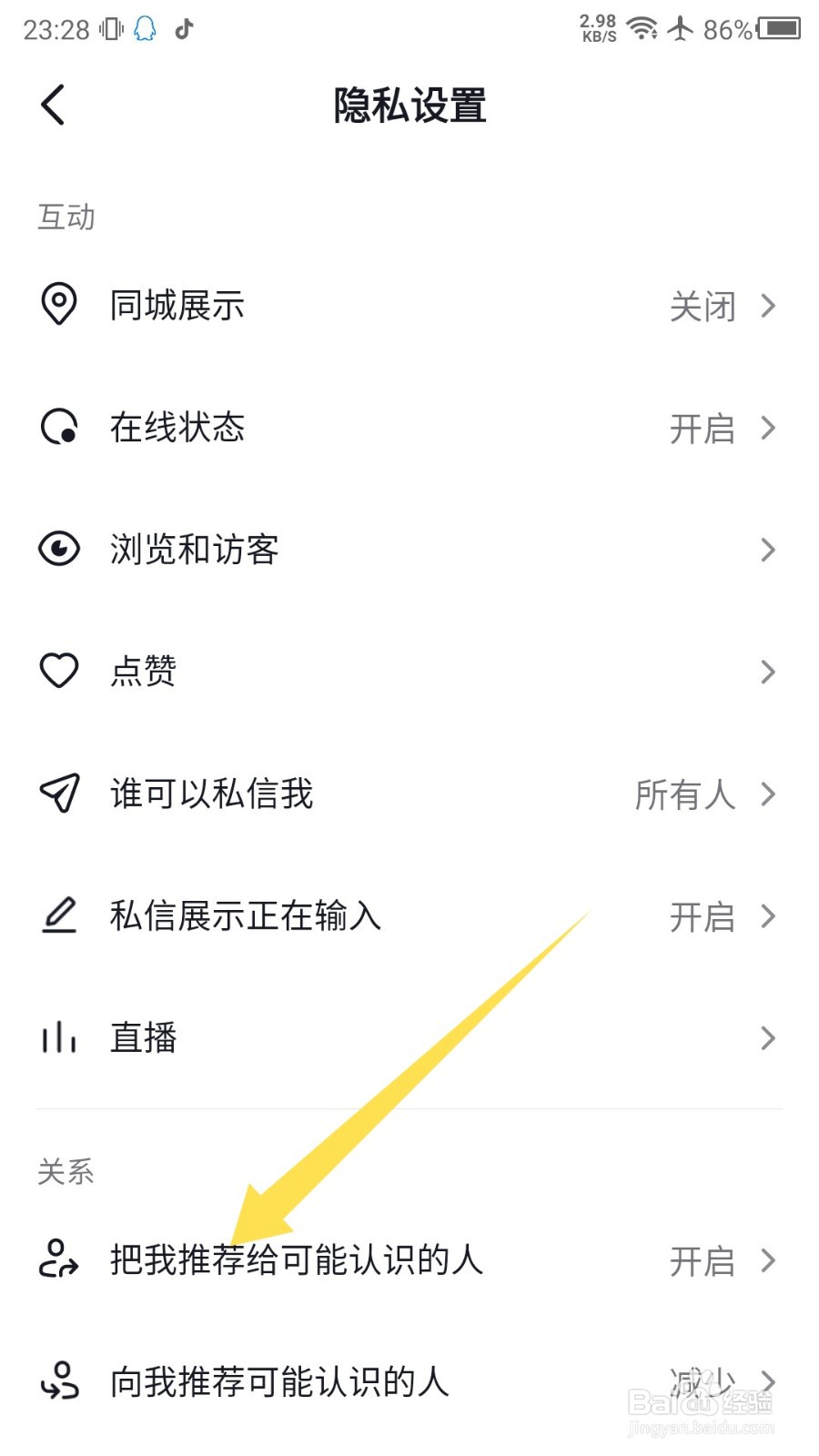
Task: Click the bar chart icon next to 直播
Action: [x=57, y=1037]
